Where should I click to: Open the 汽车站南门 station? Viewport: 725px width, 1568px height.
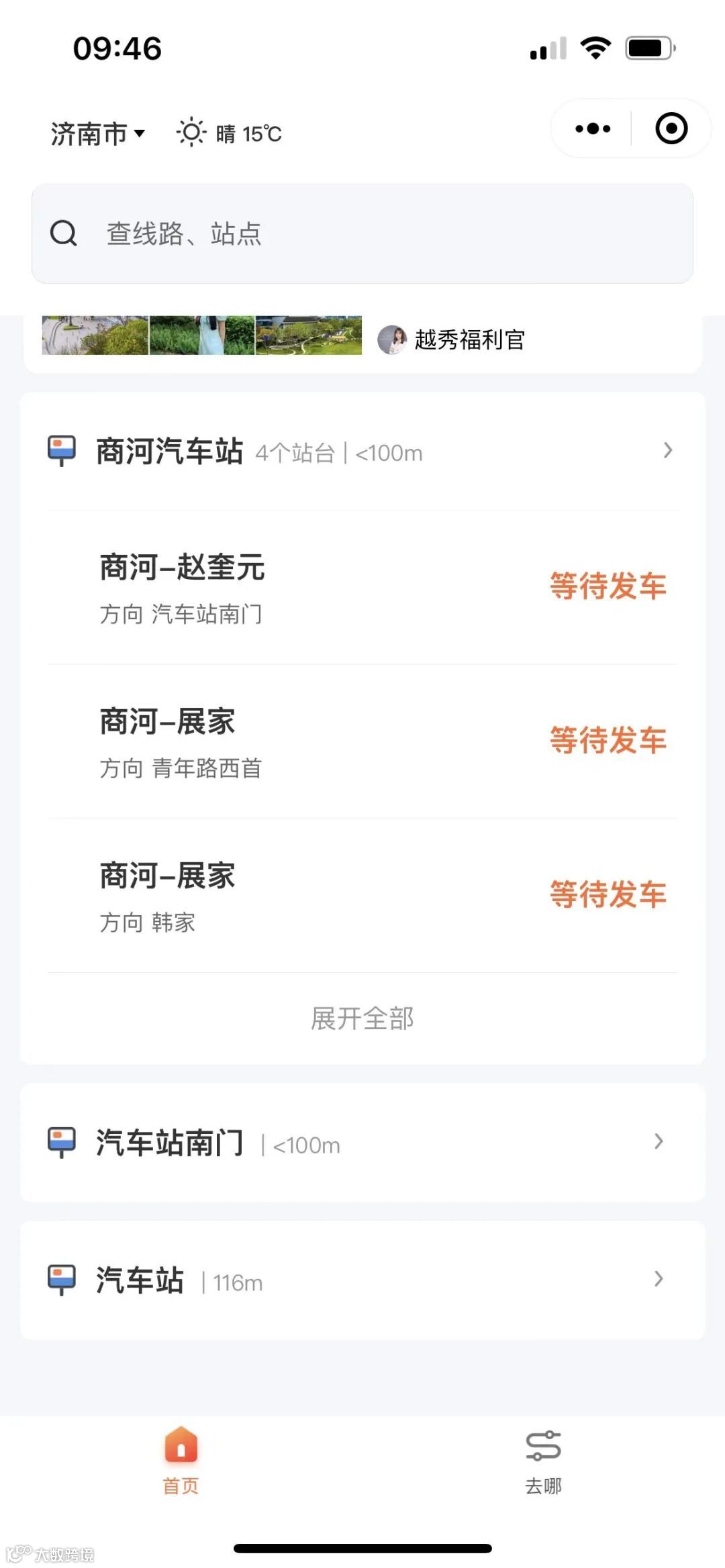pyautogui.click(x=362, y=1143)
